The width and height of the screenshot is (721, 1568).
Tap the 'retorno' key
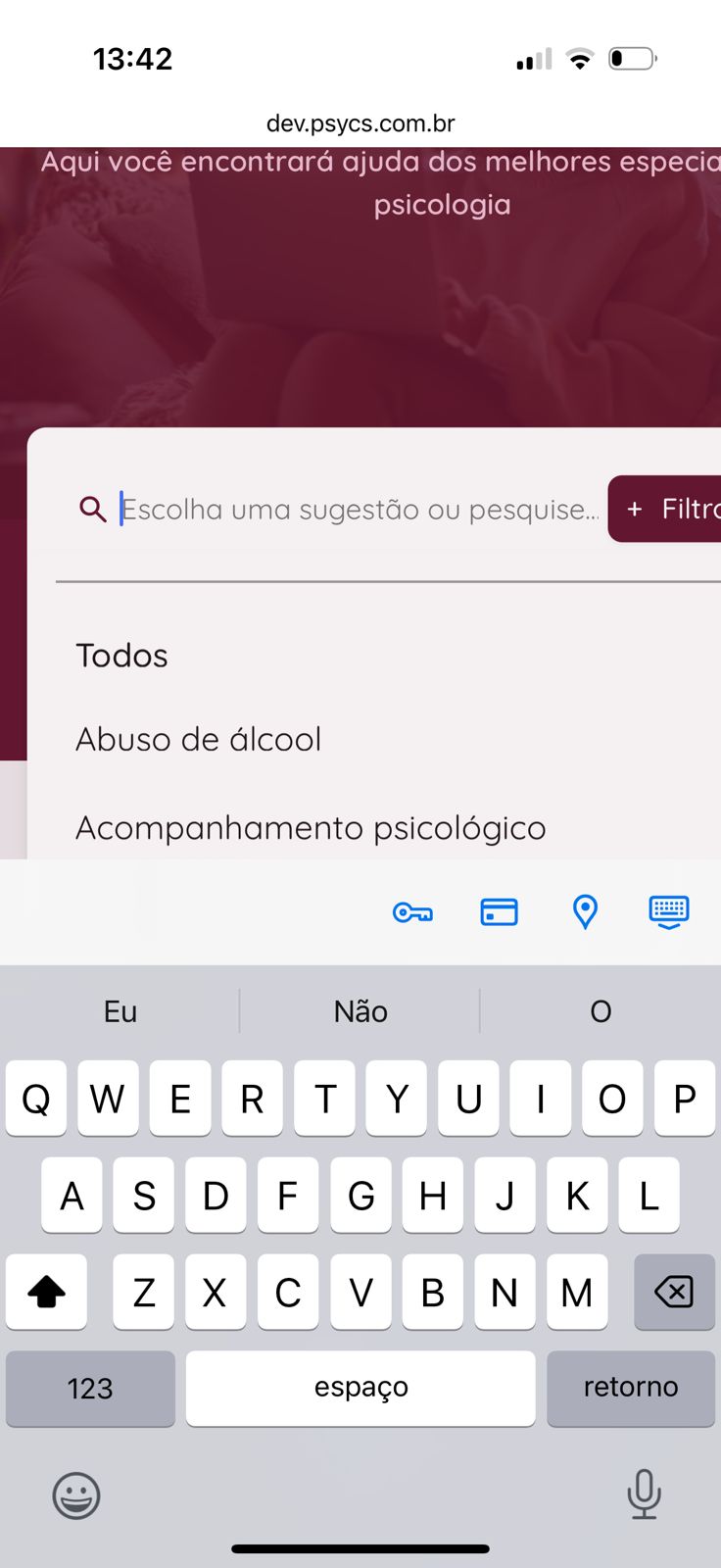631,1388
